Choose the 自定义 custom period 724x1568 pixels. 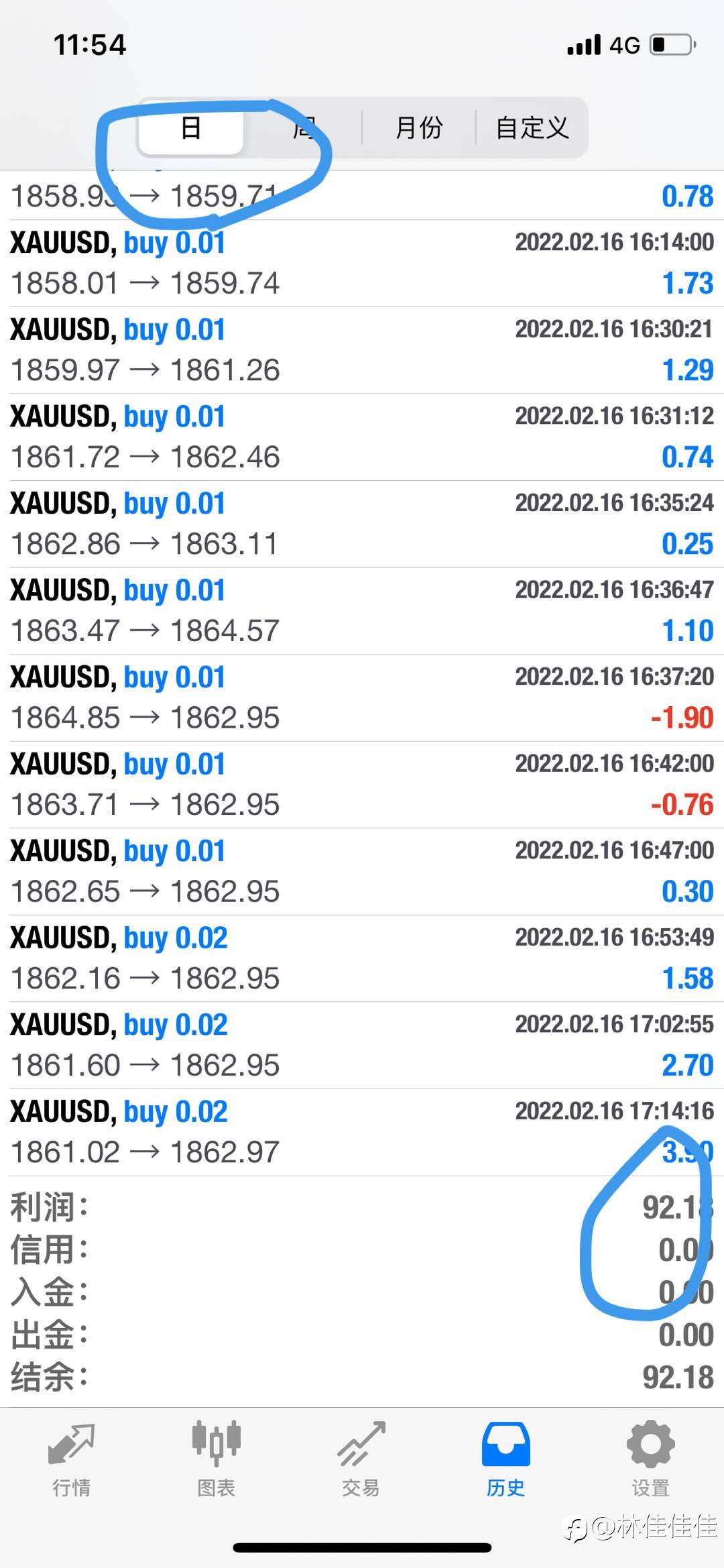pyautogui.click(x=532, y=127)
